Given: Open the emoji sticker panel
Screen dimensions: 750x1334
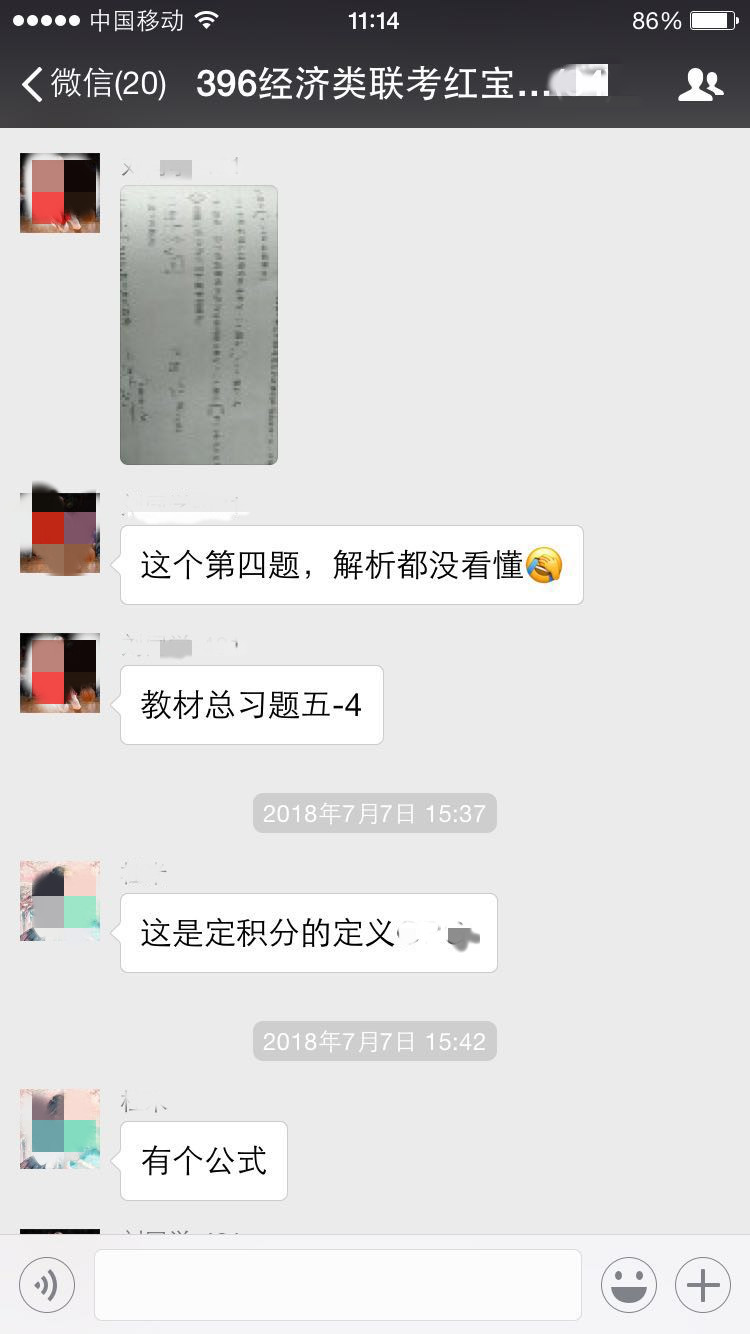Looking at the screenshot, I should pos(629,1284).
